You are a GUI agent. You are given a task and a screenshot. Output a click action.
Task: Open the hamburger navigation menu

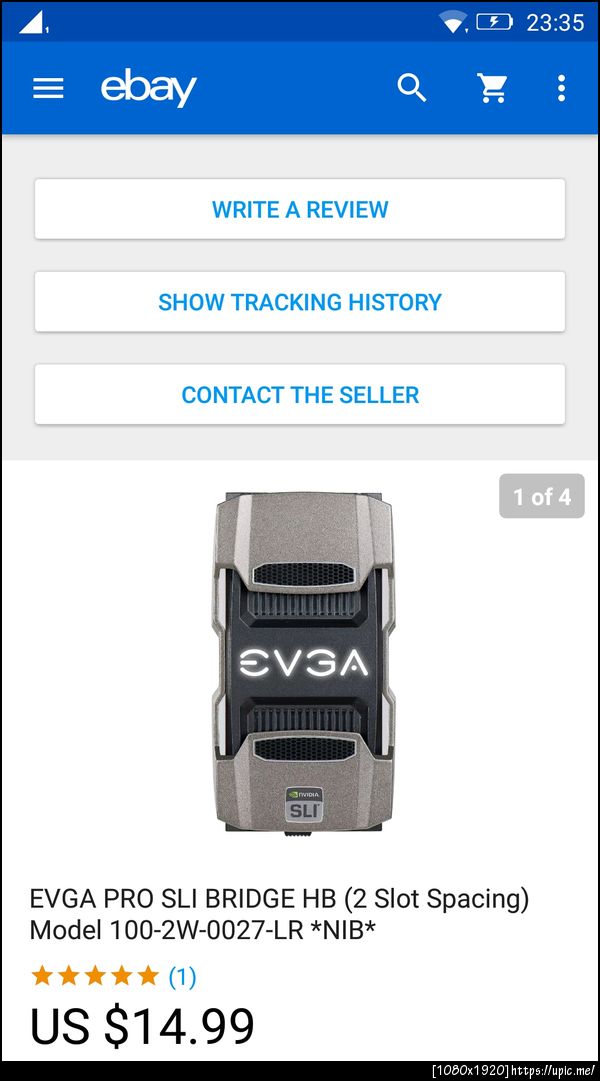pyautogui.click(x=48, y=88)
